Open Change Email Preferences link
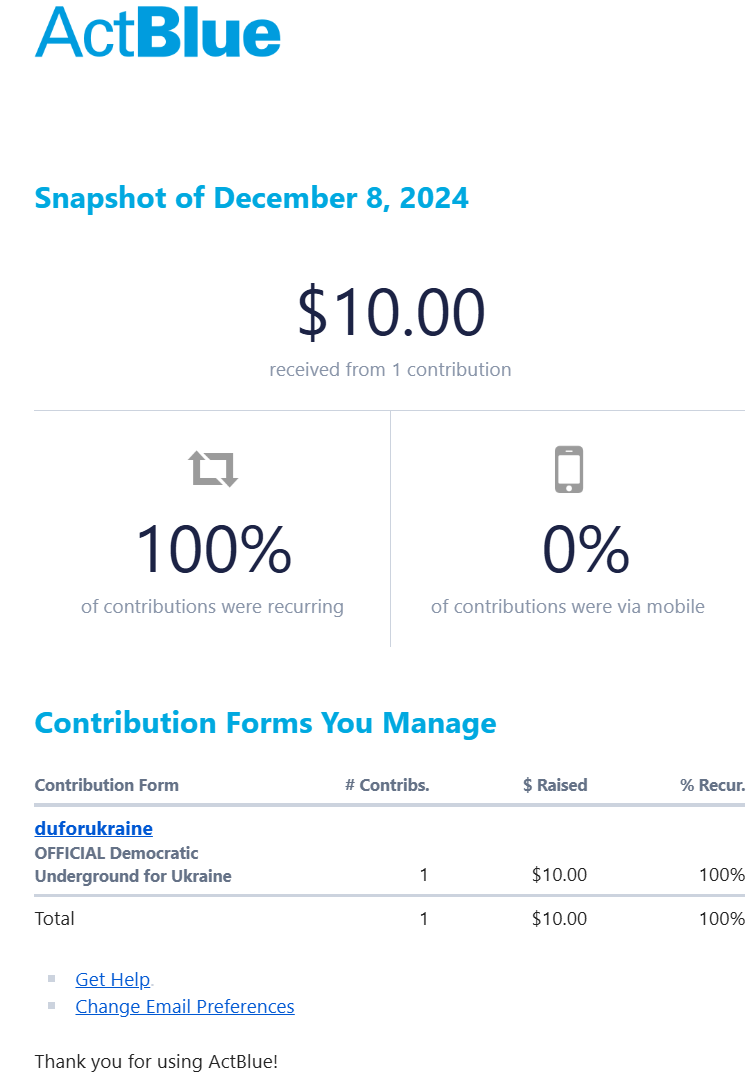This screenshot has height=1083, width=753. pyautogui.click(x=184, y=1006)
